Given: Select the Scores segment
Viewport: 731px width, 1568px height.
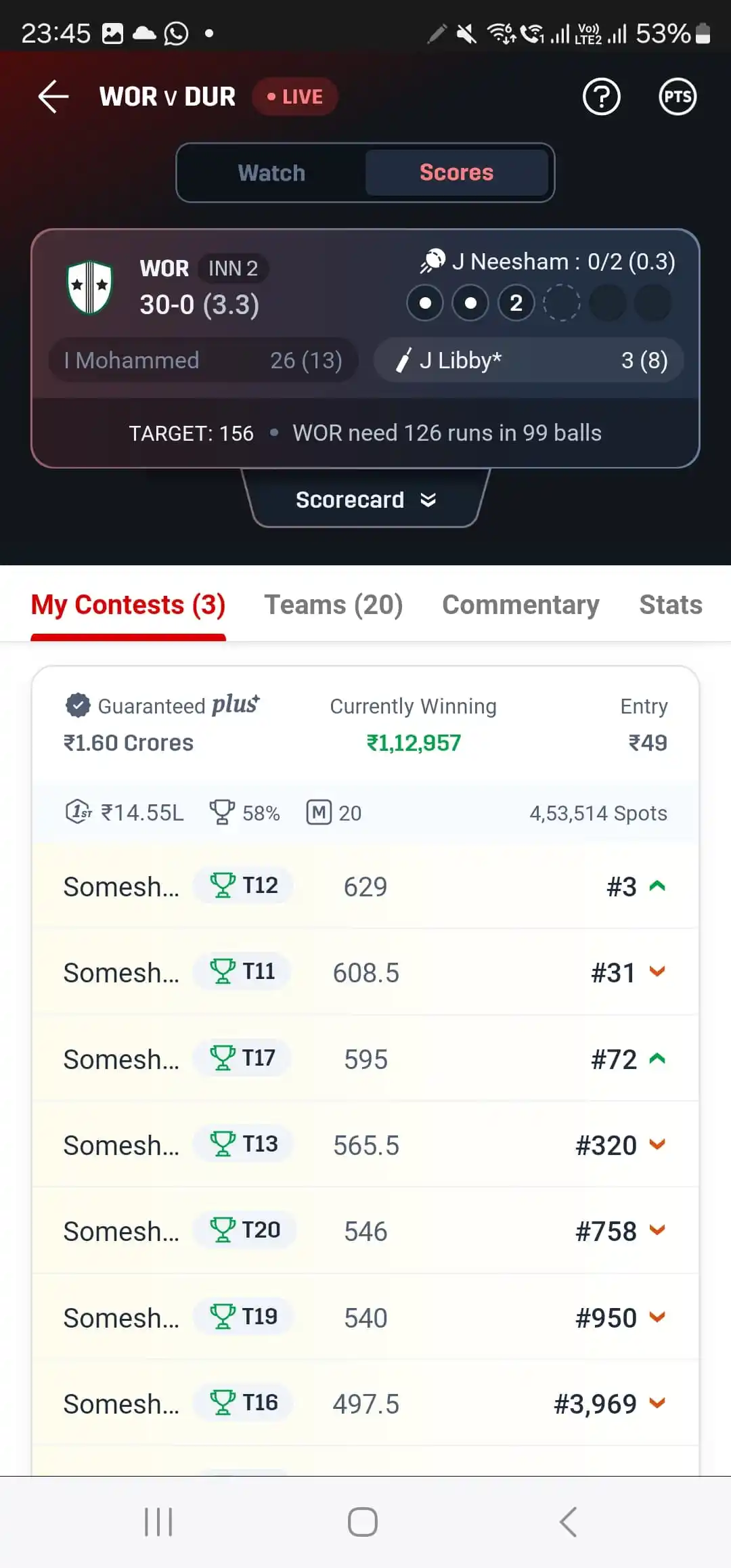Looking at the screenshot, I should coord(456,173).
